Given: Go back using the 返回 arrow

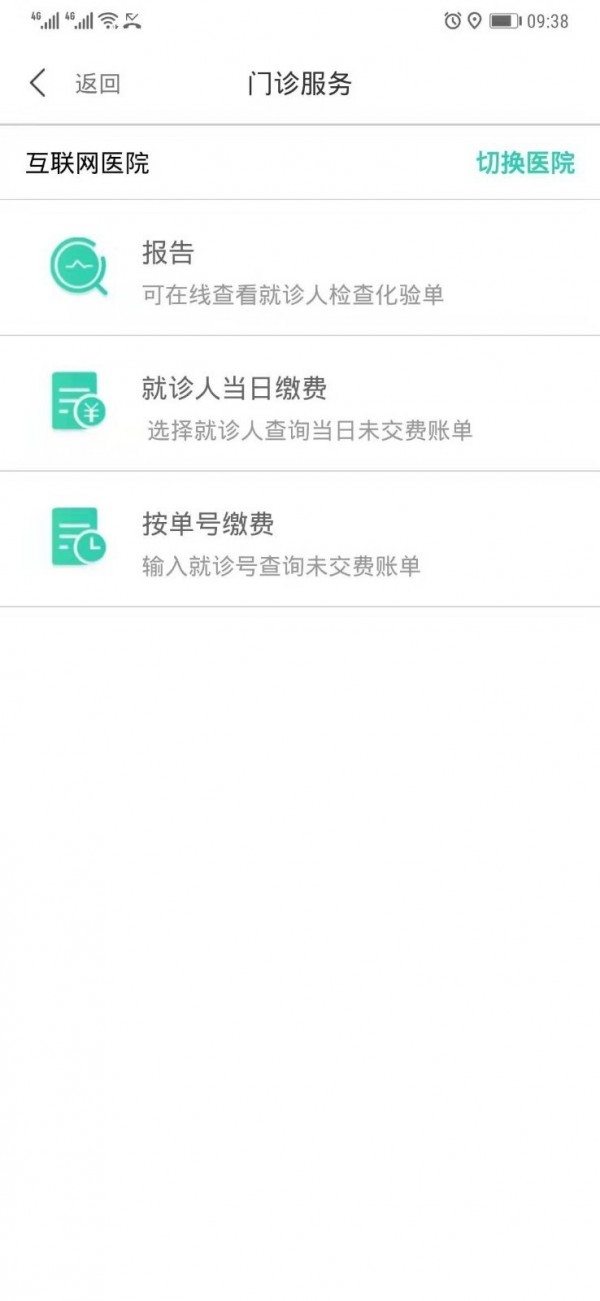Looking at the screenshot, I should point(38,83).
